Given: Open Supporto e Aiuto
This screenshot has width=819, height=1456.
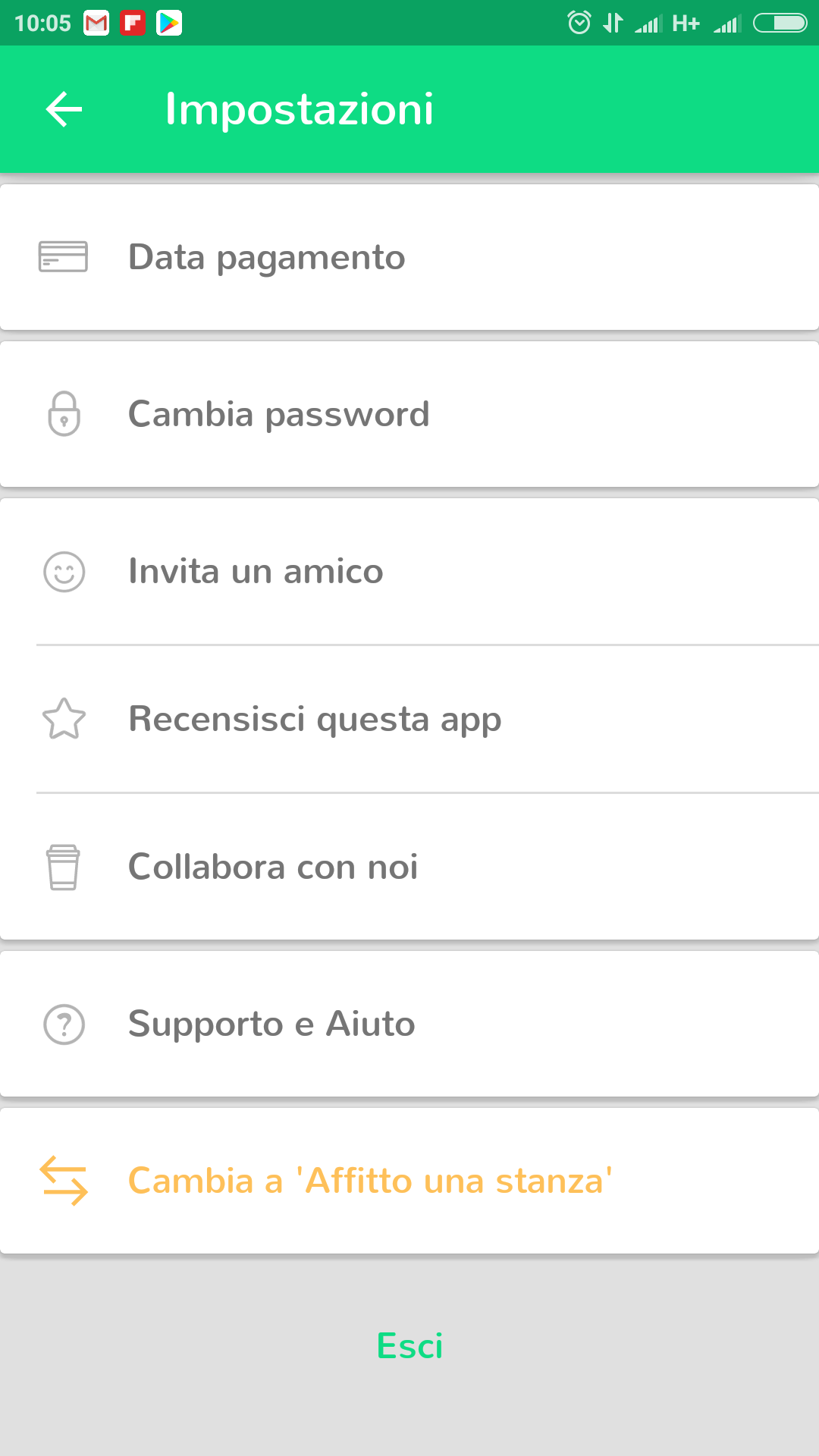Looking at the screenshot, I should (x=409, y=1024).
